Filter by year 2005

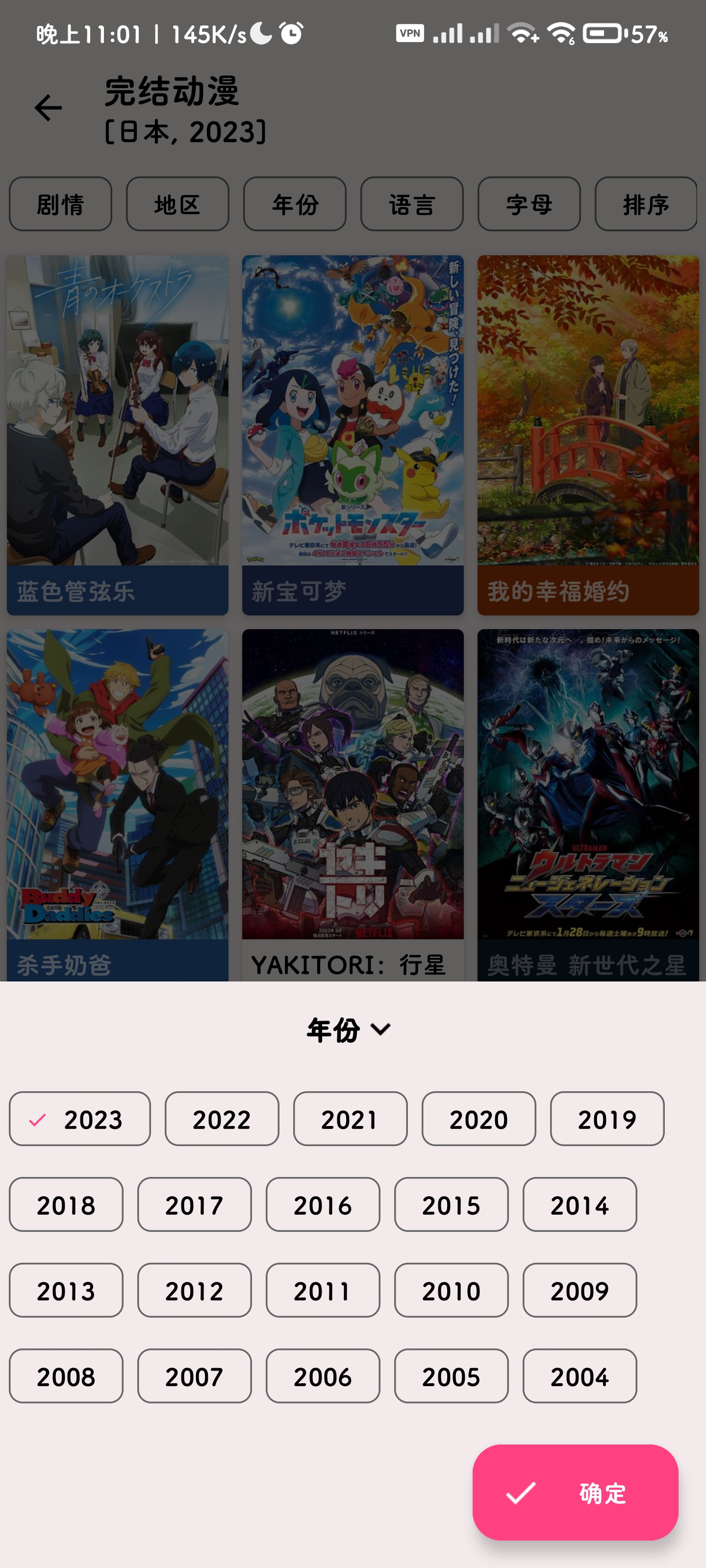coord(451,1376)
